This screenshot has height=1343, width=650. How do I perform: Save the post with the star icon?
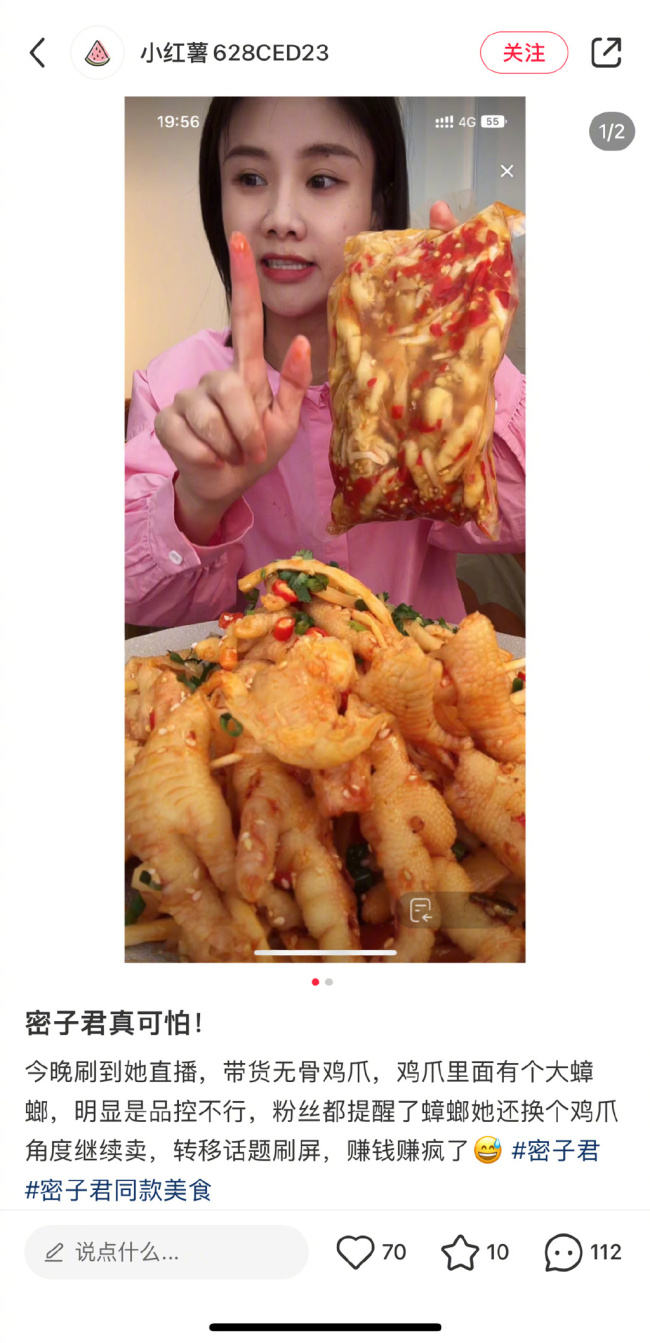pyautogui.click(x=460, y=1252)
